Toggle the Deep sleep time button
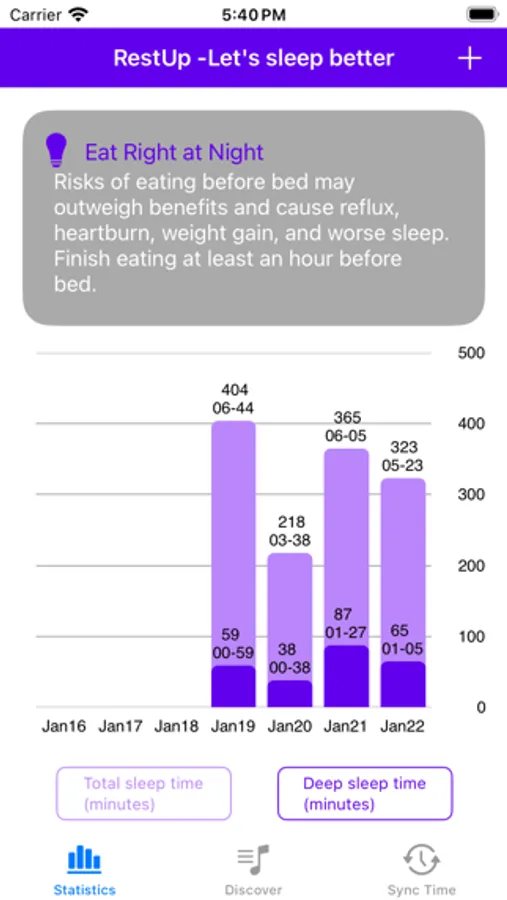The height and width of the screenshot is (900, 507). click(365, 793)
